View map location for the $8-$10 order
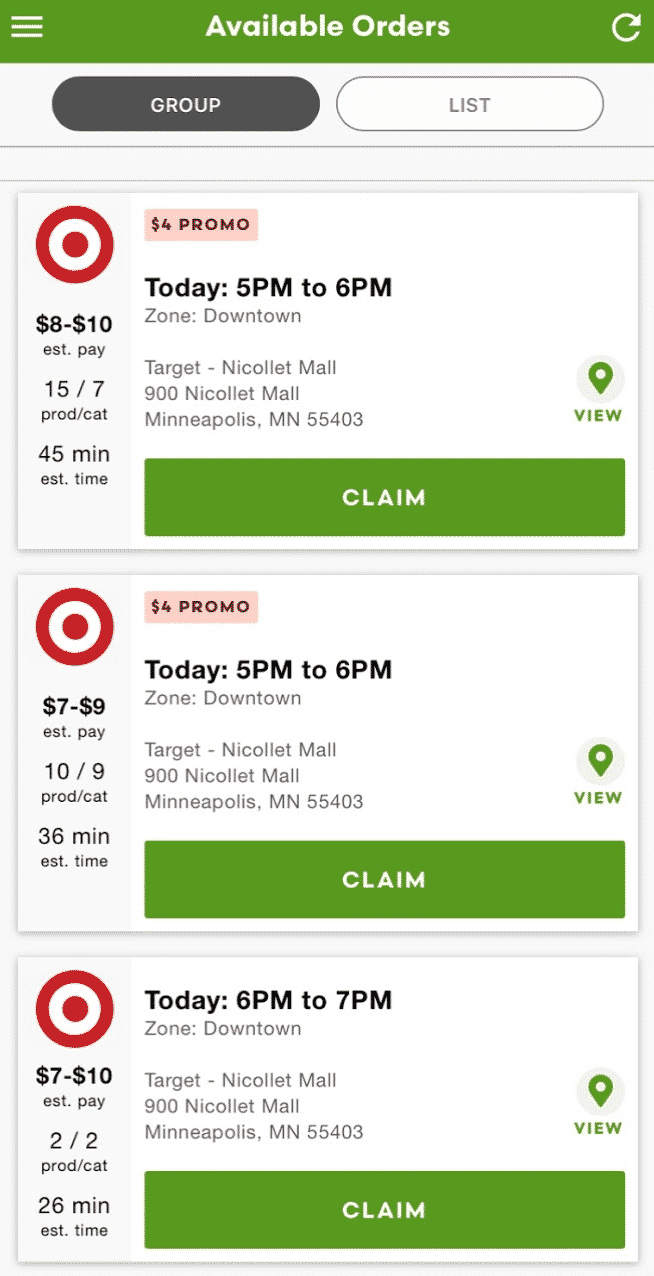The image size is (654, 1276). tap(599, 391)
